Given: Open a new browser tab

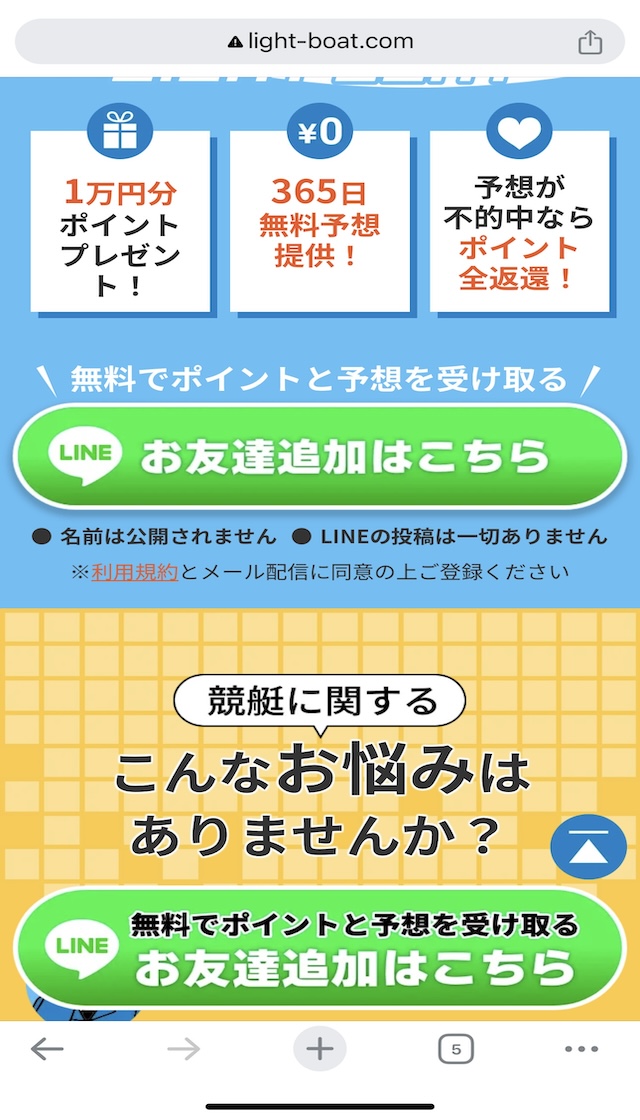Looking at the screenshot, I should click(x=319, y=1049).
